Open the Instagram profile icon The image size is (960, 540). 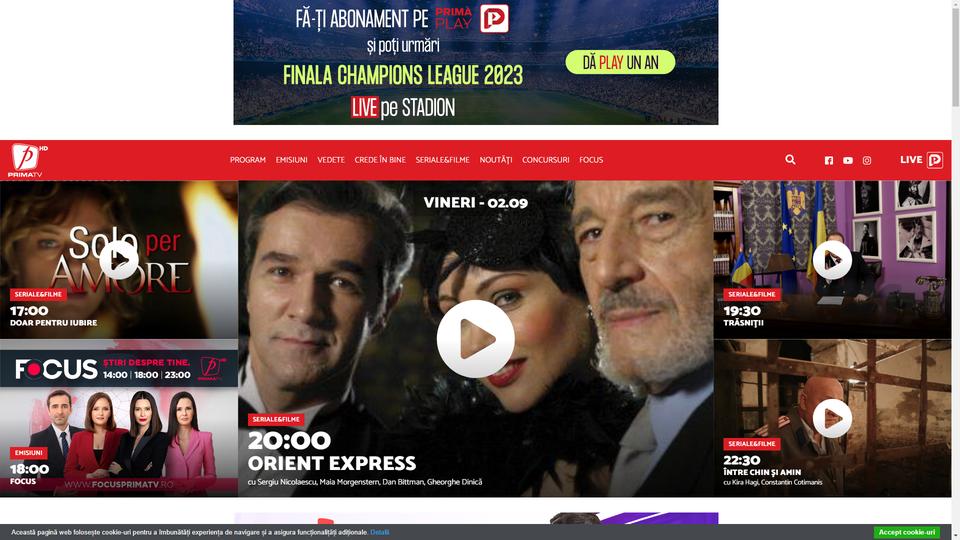pos(867,160)
